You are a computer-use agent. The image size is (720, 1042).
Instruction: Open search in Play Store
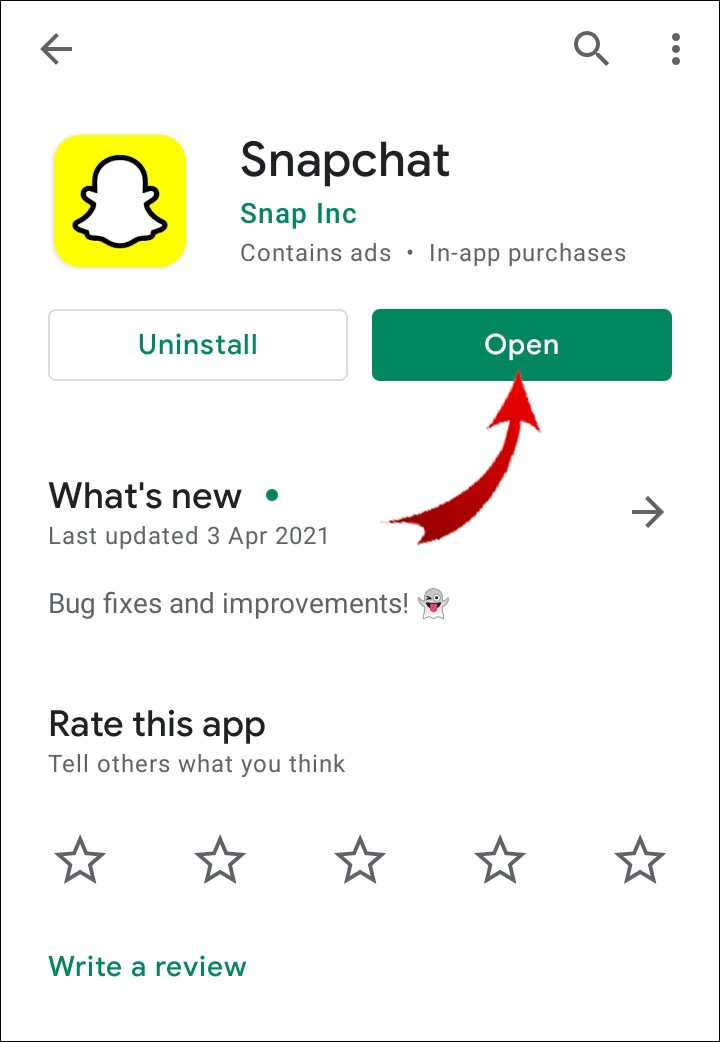coord(591,48)
